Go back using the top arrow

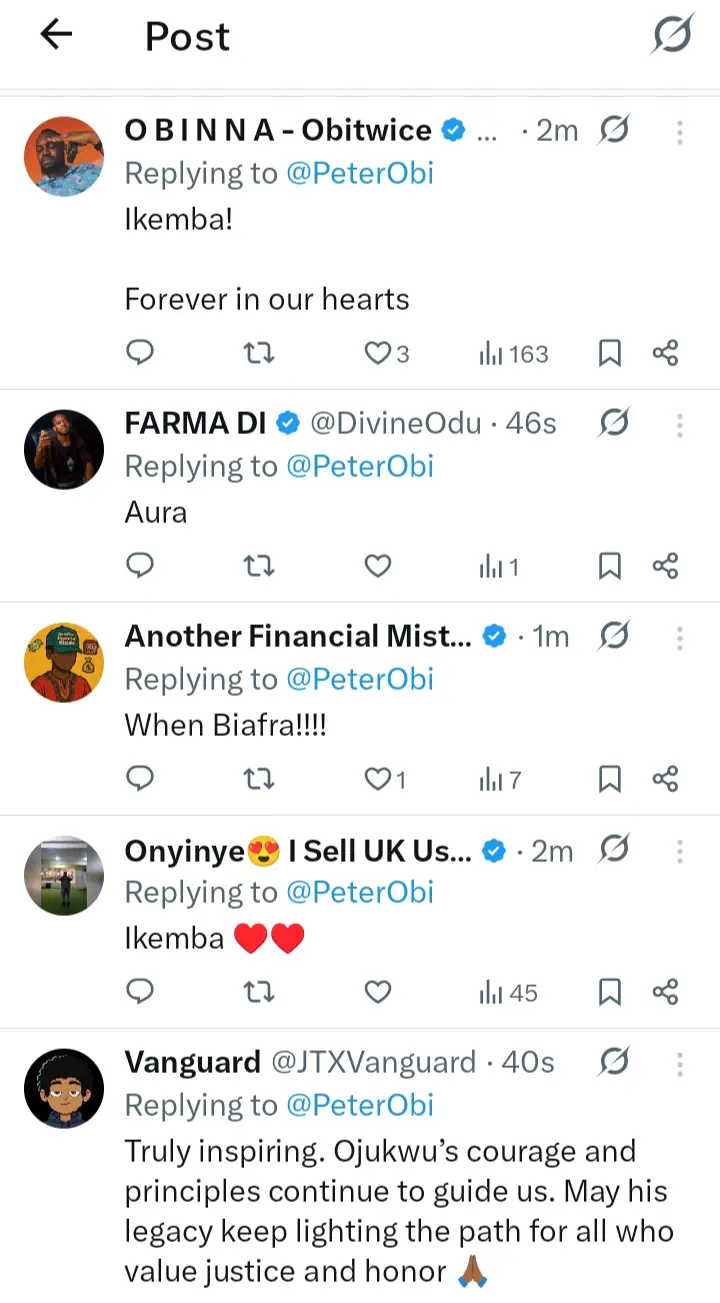coord(57,35)
